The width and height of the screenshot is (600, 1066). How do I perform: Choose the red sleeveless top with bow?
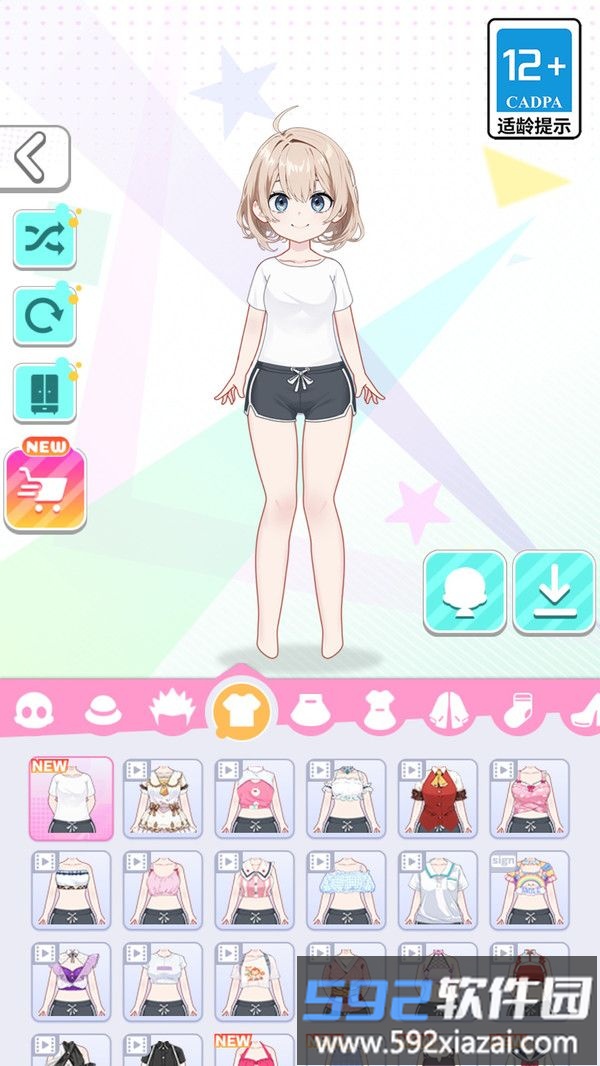click(437, 798)
